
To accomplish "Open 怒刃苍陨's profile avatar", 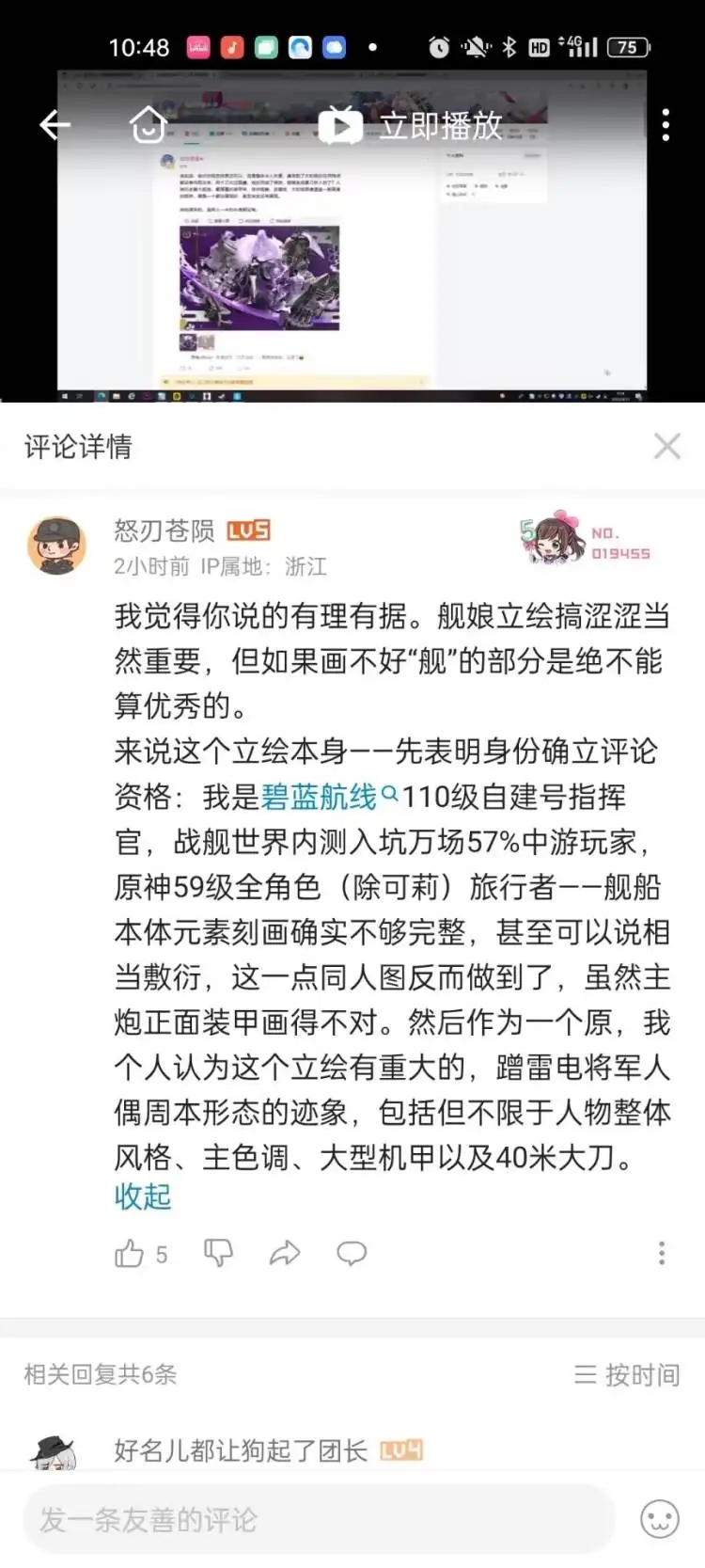I will pos(56,546).
